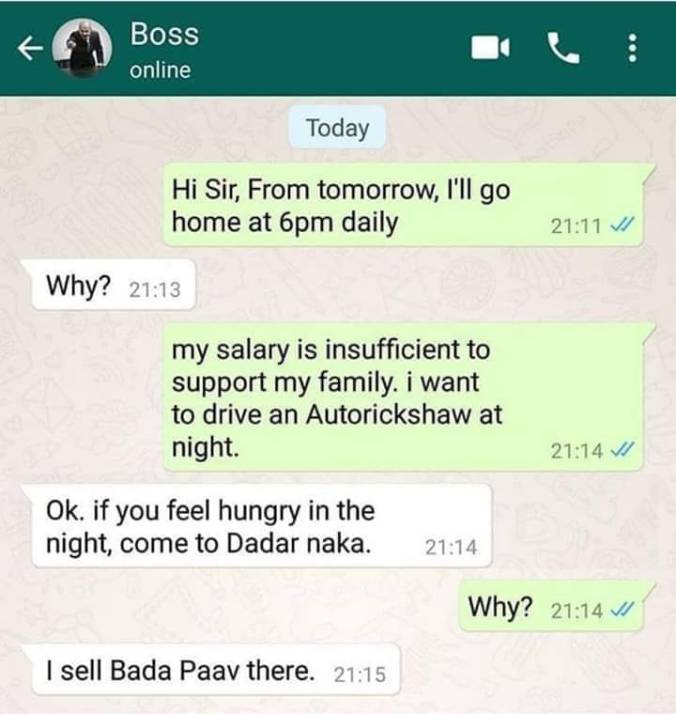Viewport: 676px width, 714px height.
Task: Open the overflow menu
Action: coord(631,49)
